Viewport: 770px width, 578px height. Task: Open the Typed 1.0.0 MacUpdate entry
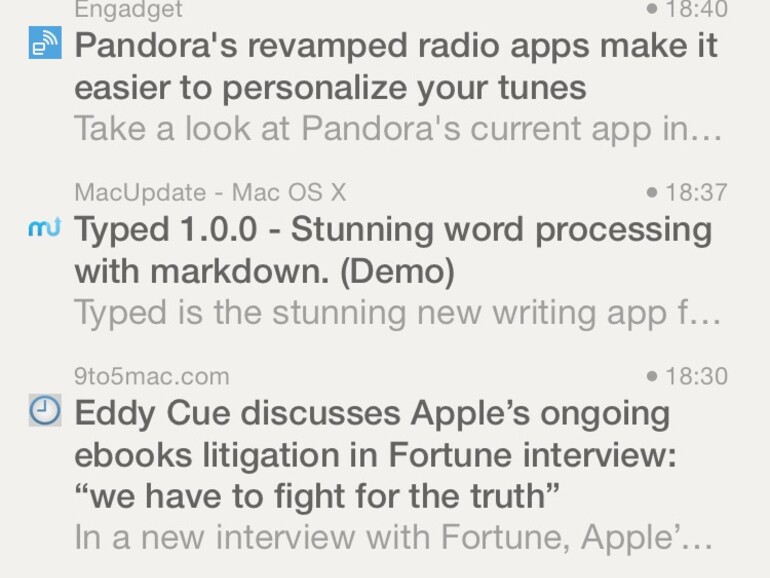coord(392,250)
